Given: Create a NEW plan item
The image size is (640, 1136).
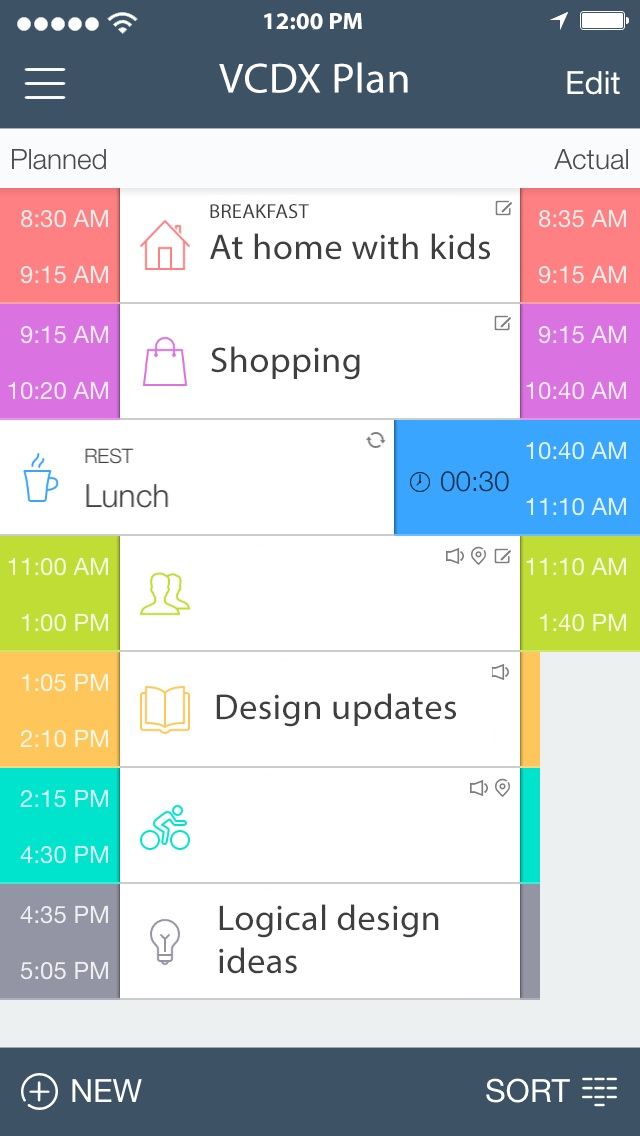Looking at the screenshot, I should (x=82, y=1091).
